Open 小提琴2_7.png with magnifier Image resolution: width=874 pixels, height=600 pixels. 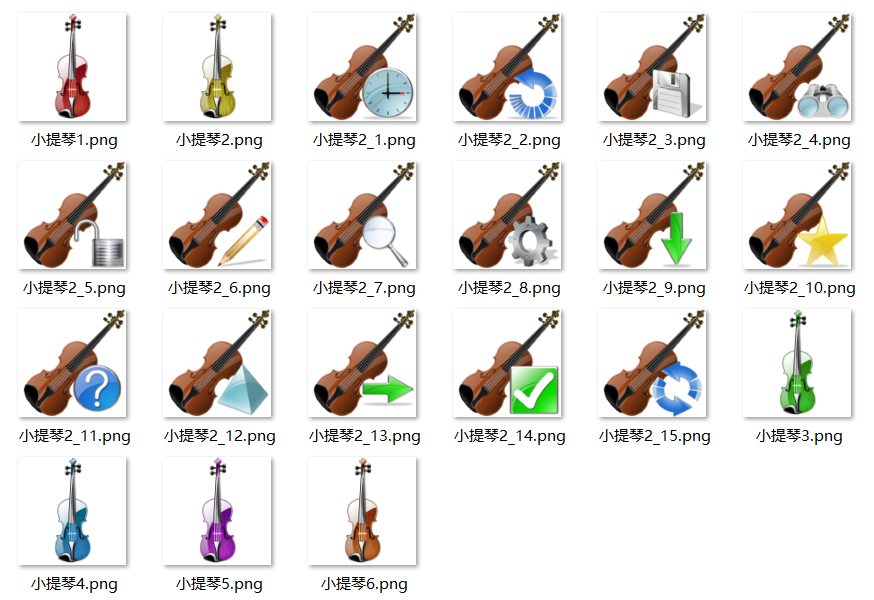click(363, 215)
